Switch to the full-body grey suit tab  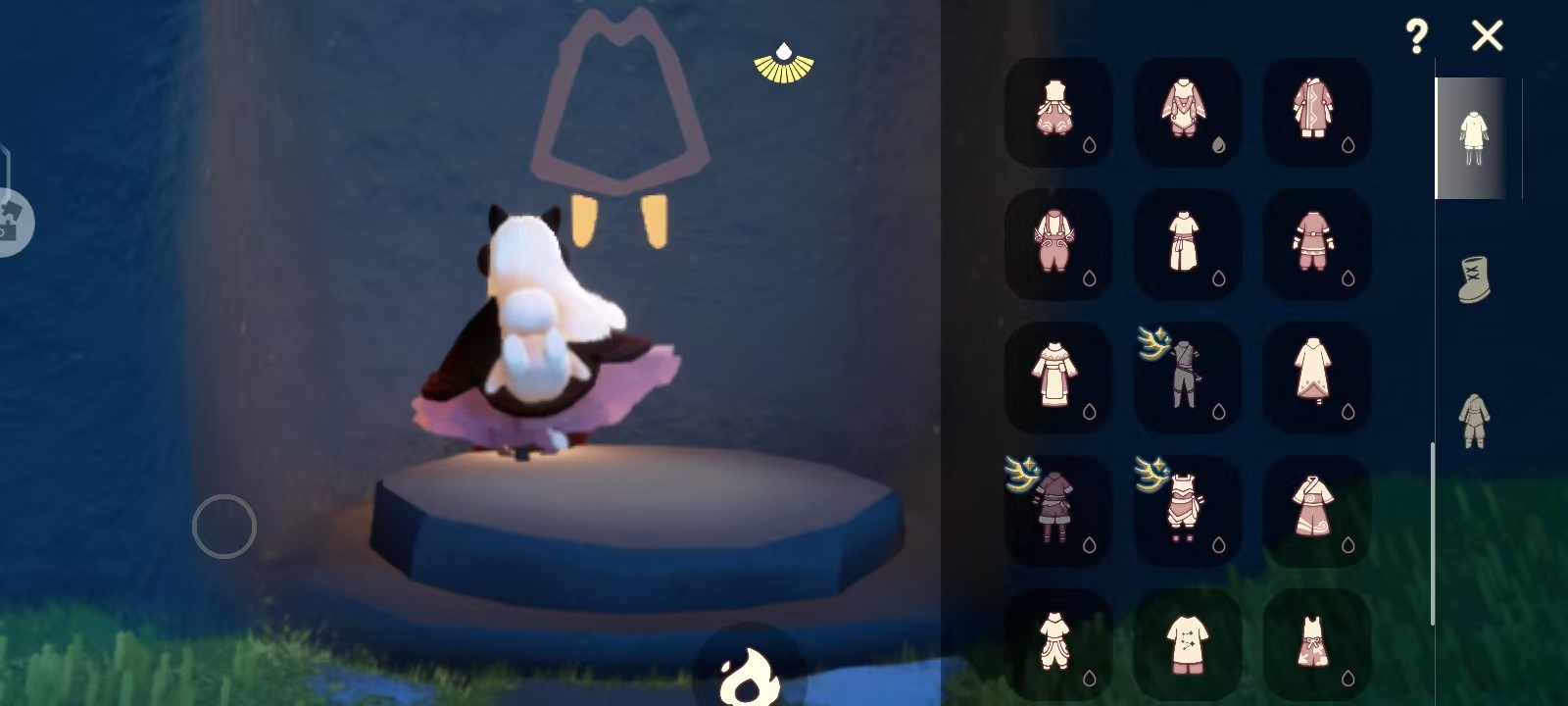click(1473, 421)
